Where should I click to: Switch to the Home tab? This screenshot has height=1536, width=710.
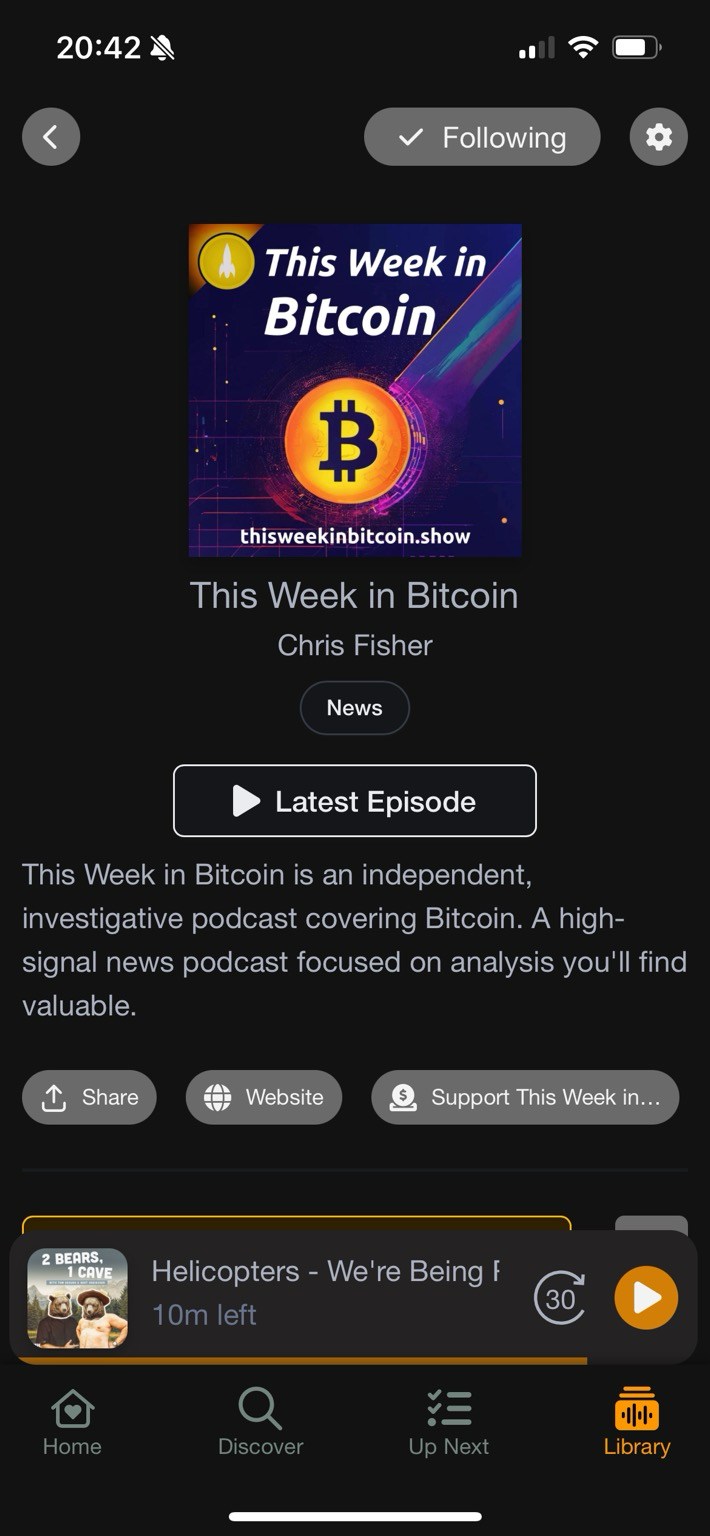point(72,1422)
